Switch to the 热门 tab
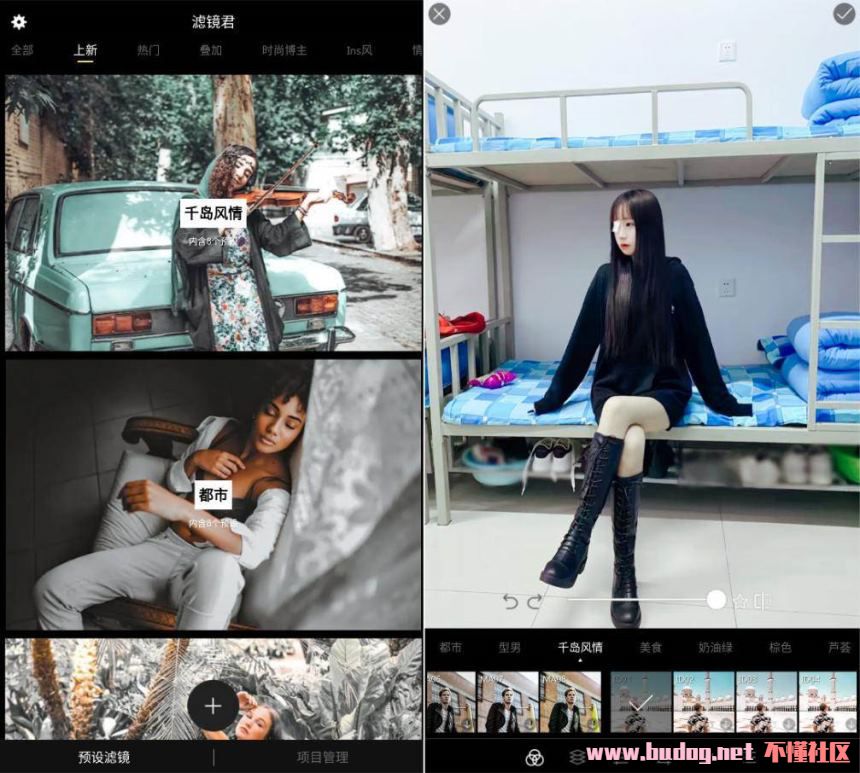 click(x=148, y=50)
